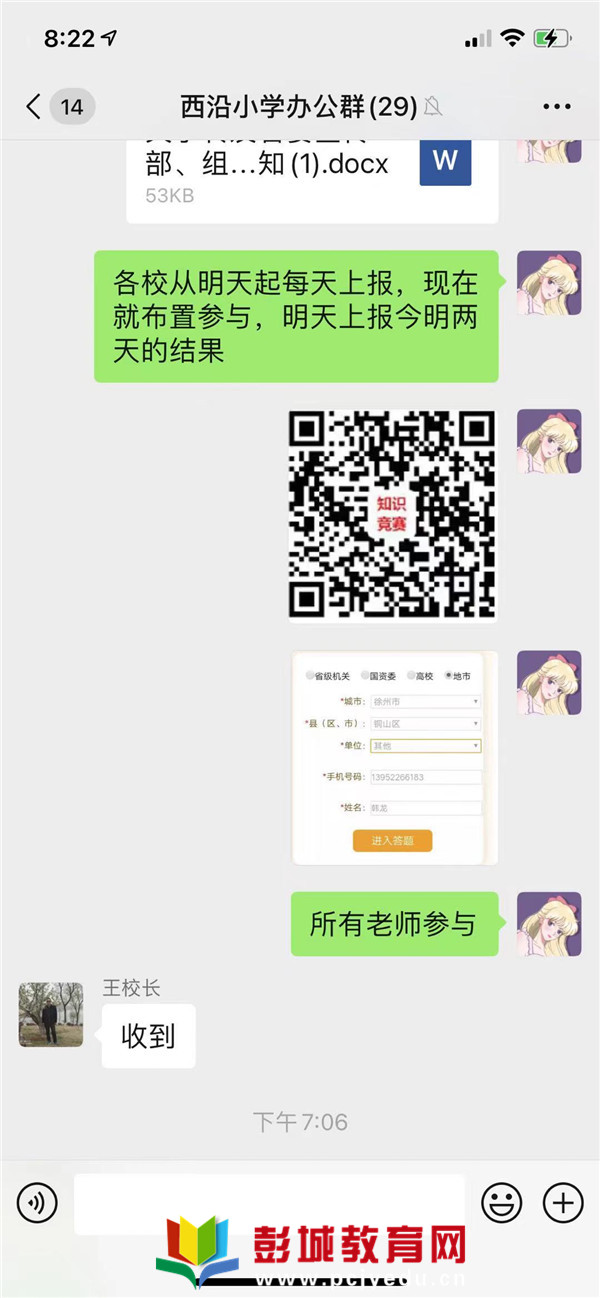600x1298 pixels.
Task: Switch to voice message input
Action: click(37, 1202)
